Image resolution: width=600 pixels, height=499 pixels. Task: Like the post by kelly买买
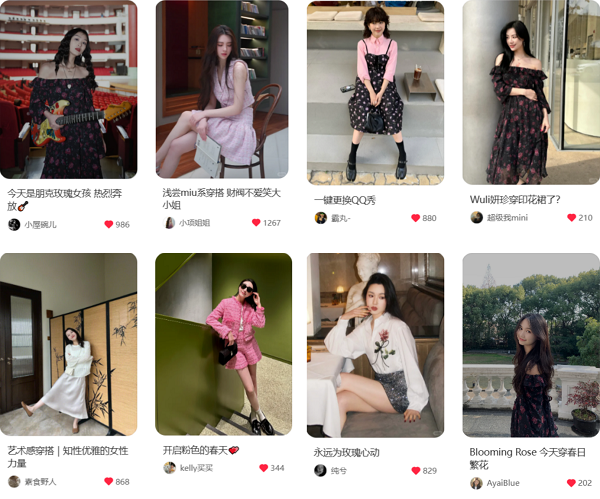pyautogui.click(x=264, y=468)
